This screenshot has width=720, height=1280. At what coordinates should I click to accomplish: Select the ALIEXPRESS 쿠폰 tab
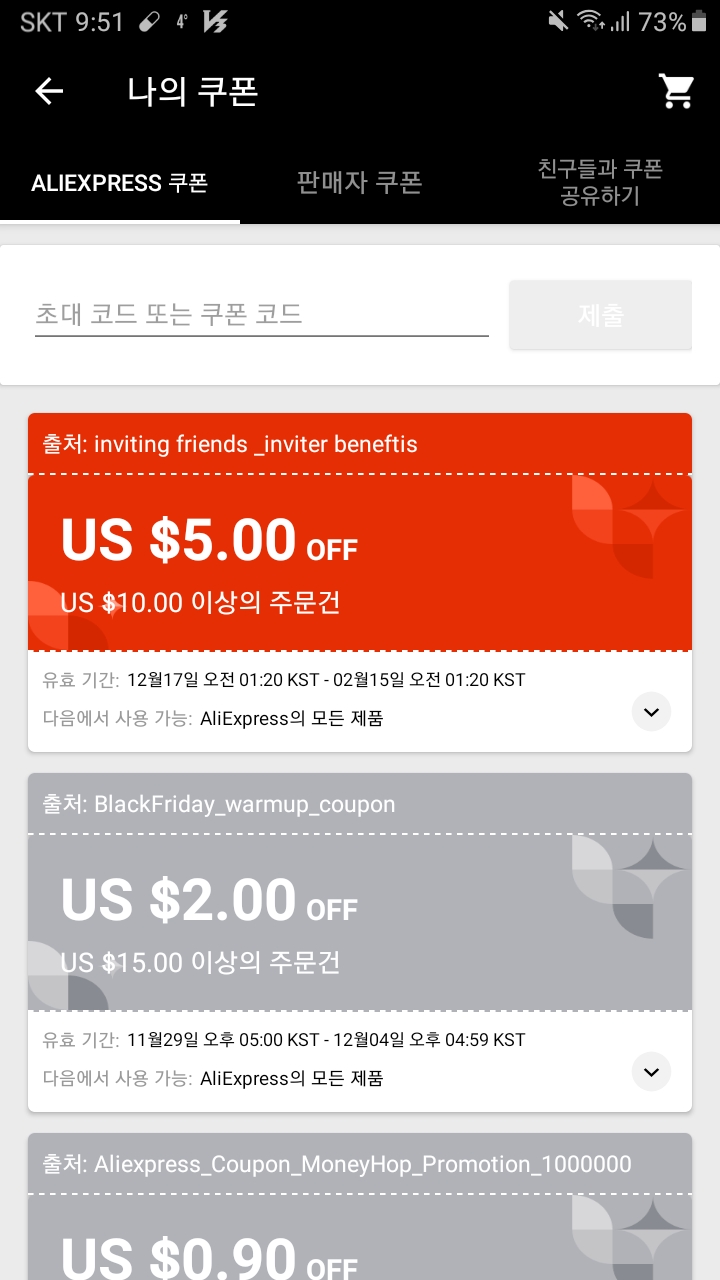[120, 183]
